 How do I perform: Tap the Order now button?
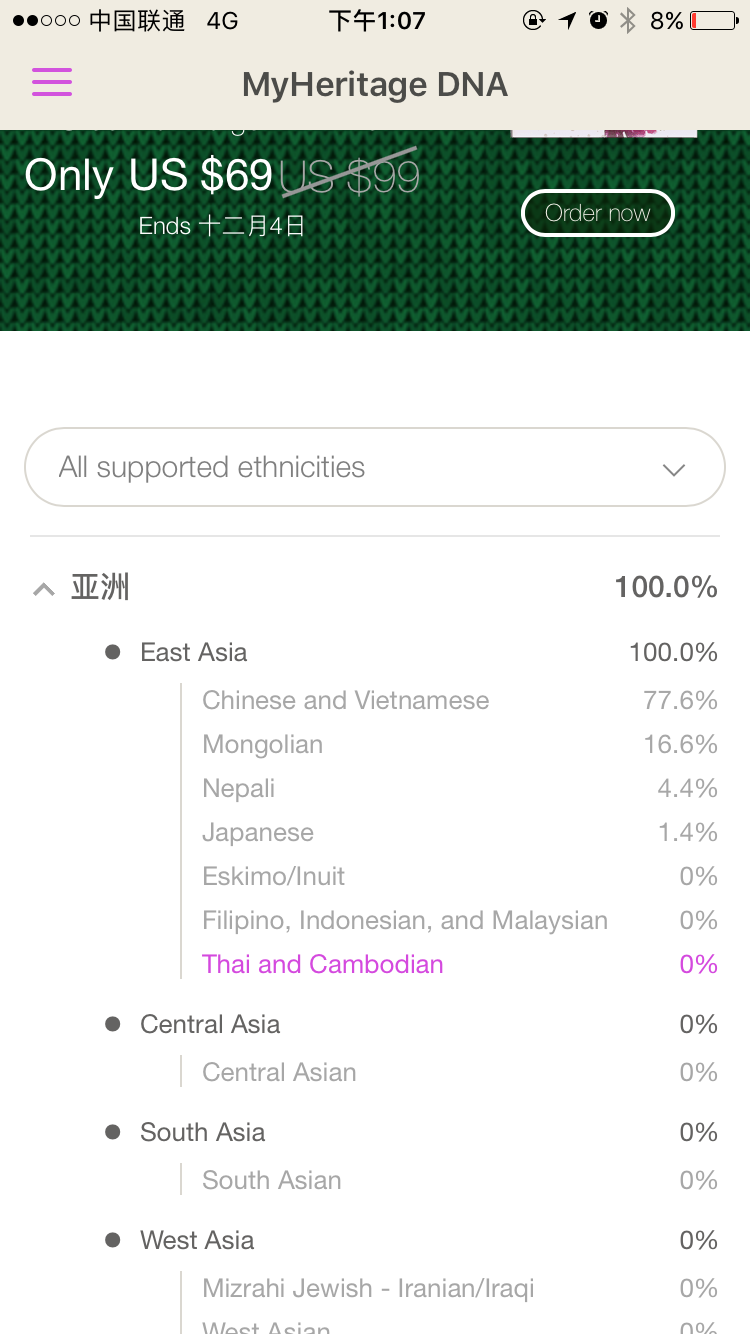coord(598,213)
